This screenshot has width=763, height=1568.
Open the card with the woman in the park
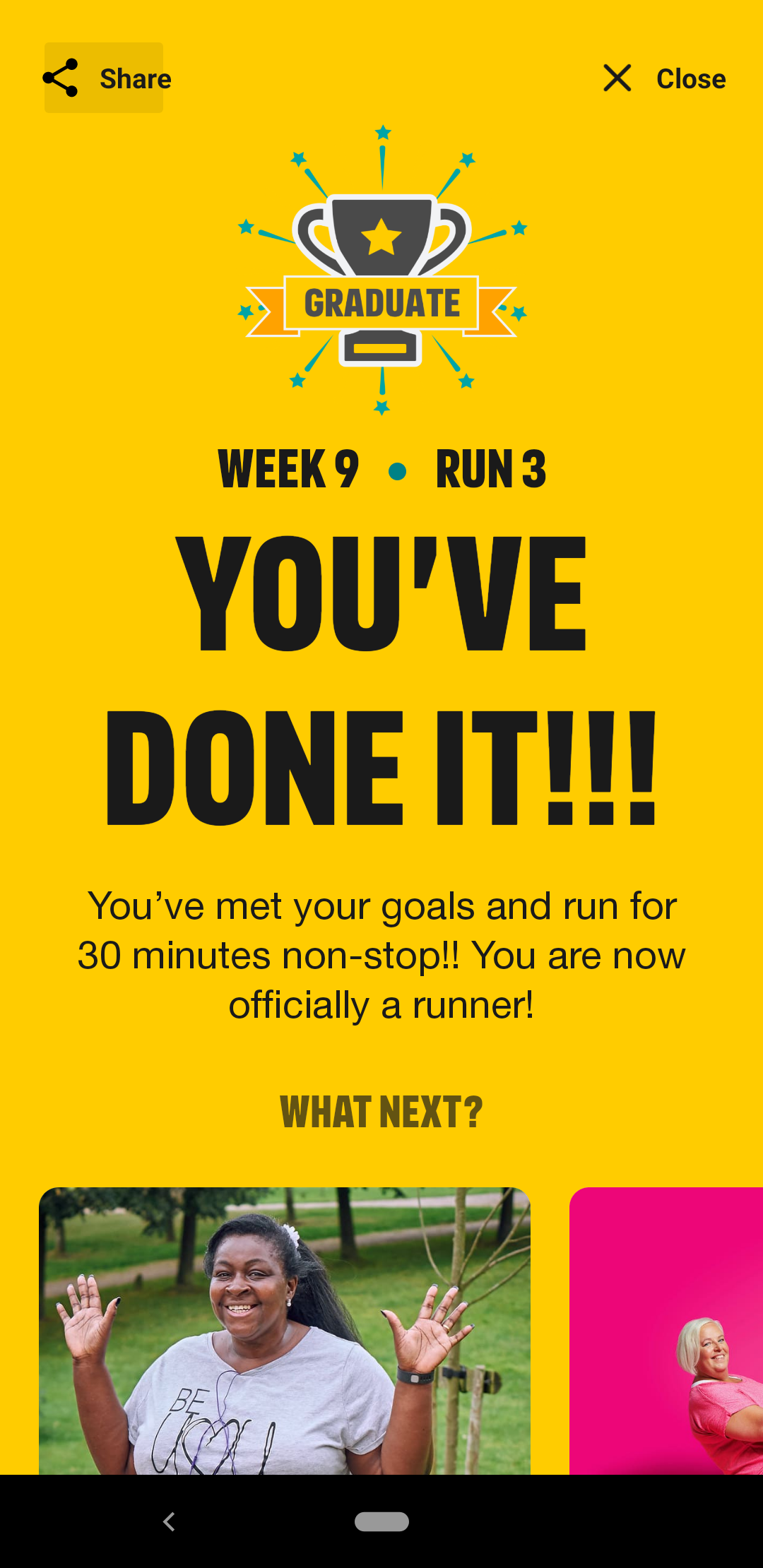[284, 1331]
